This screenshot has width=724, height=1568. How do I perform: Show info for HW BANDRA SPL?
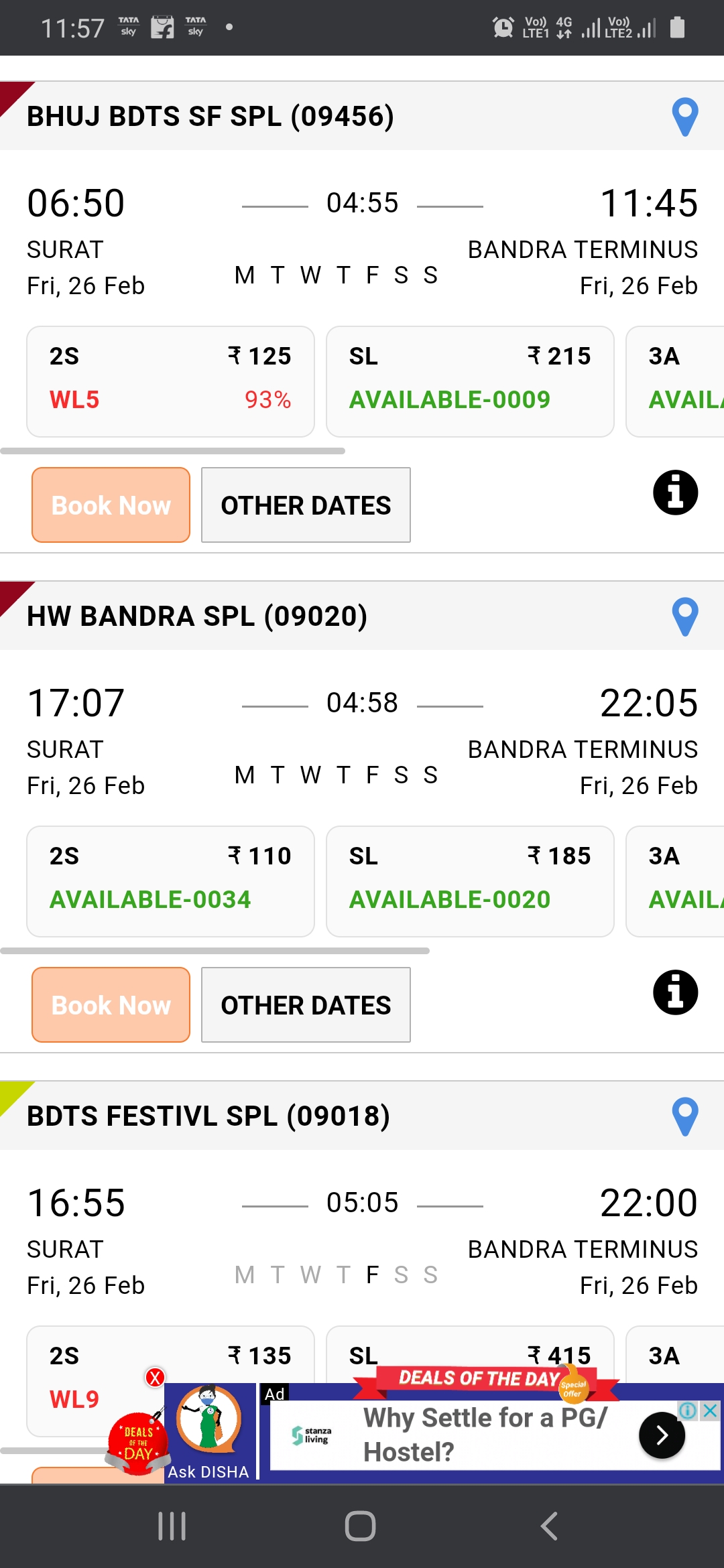coord(675,992)
